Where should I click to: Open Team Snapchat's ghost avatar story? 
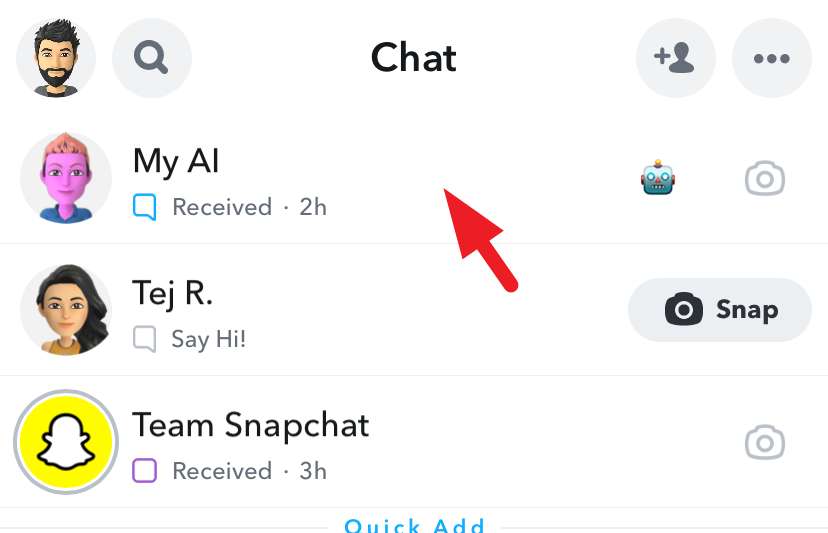click(66, 442)
